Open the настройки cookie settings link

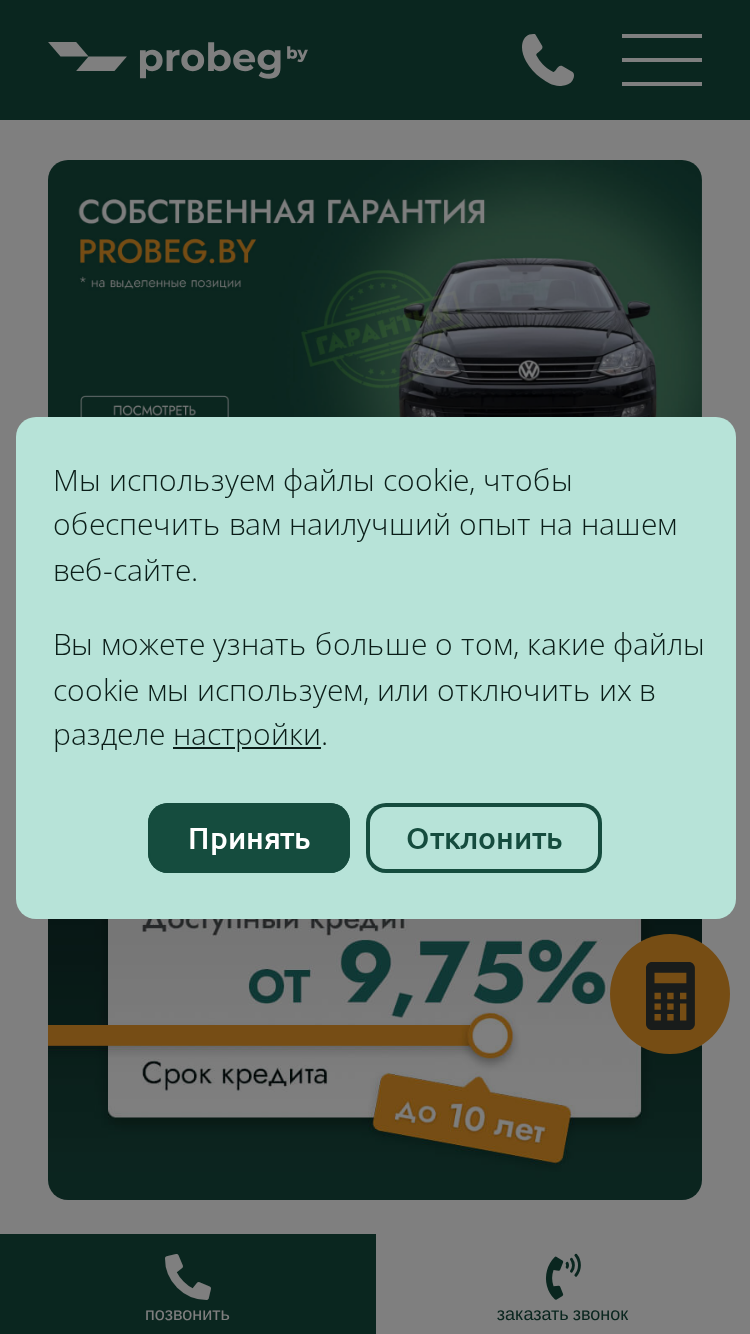click(x=247, y=735)
